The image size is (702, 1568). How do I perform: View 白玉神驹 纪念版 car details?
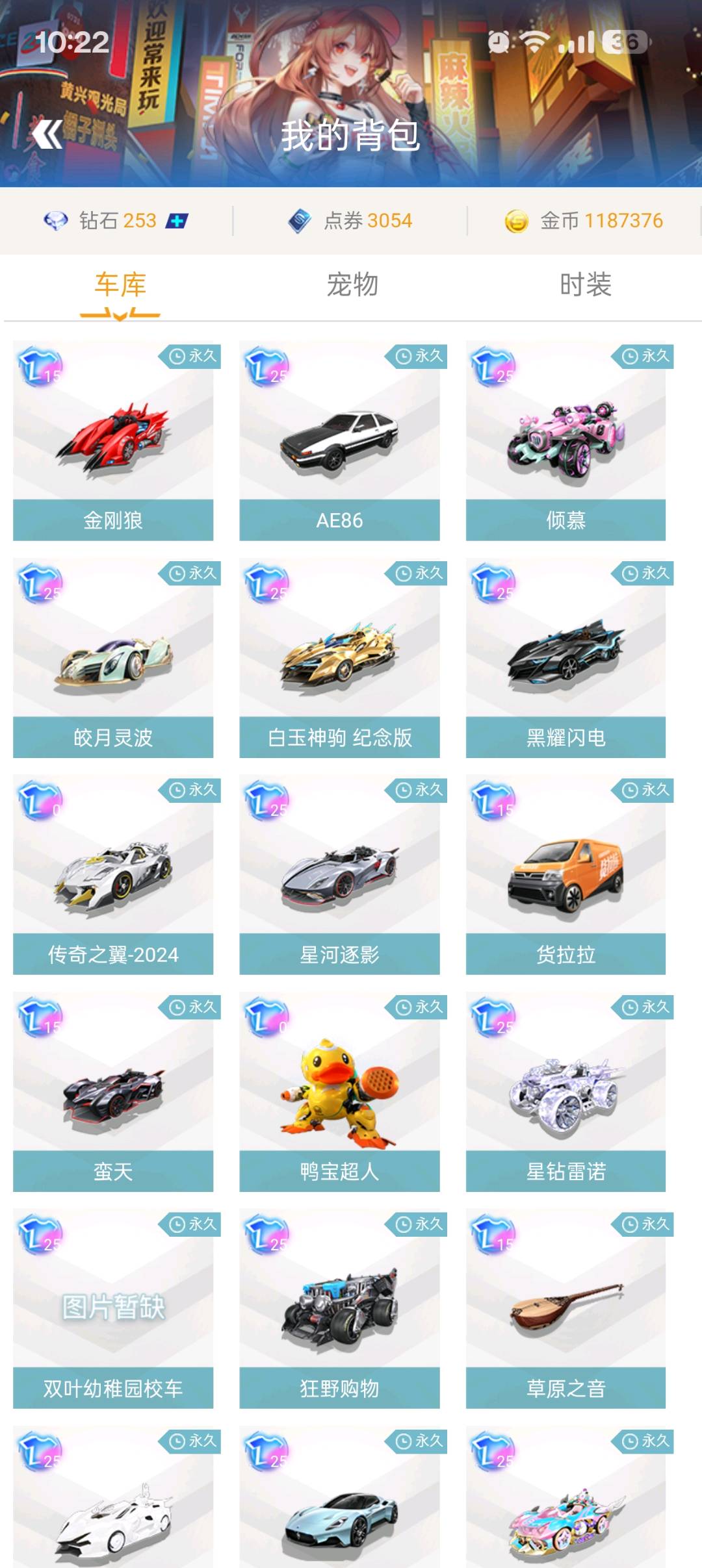click(339, 657)
